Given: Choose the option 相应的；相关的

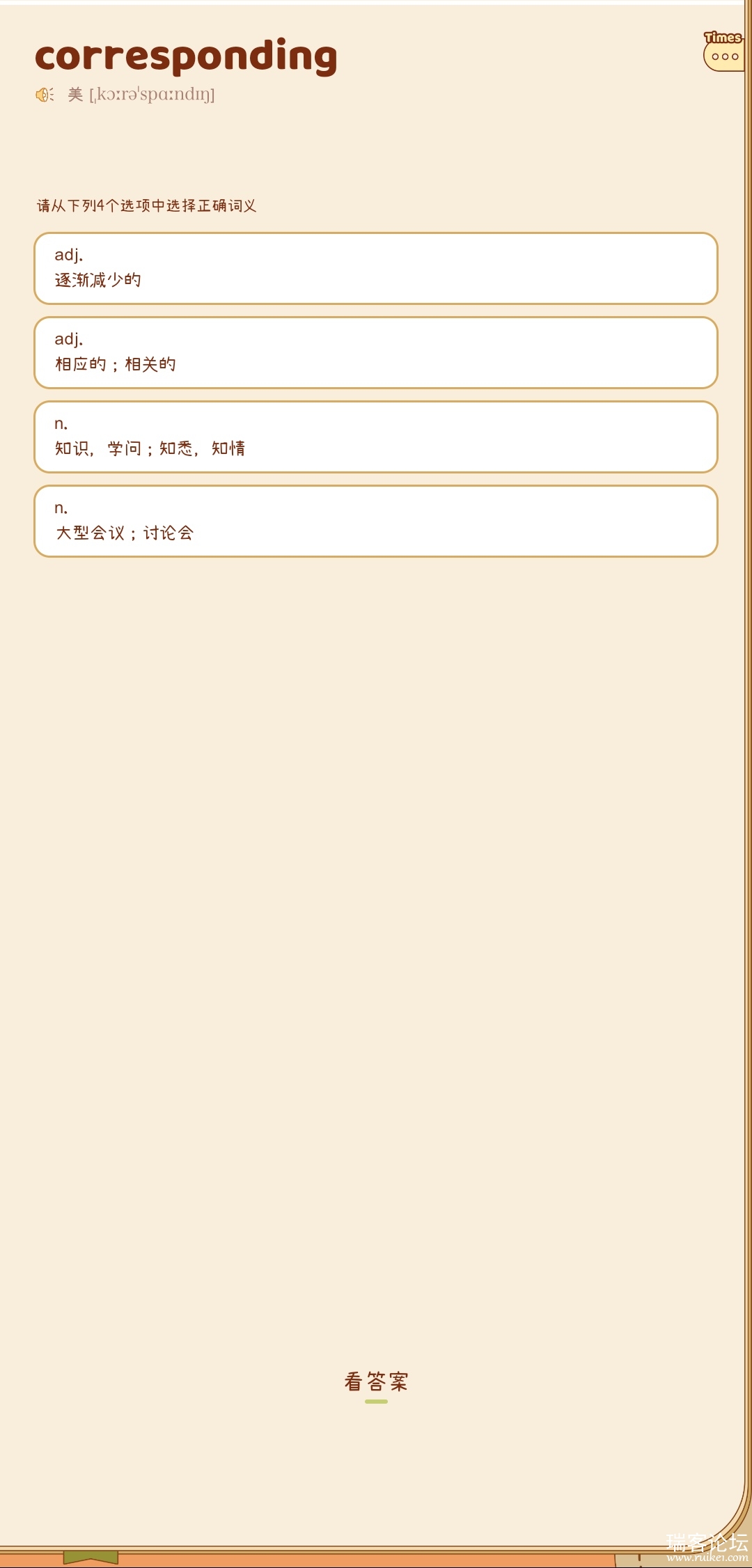Looking at the screenshot, I should 376,353.
